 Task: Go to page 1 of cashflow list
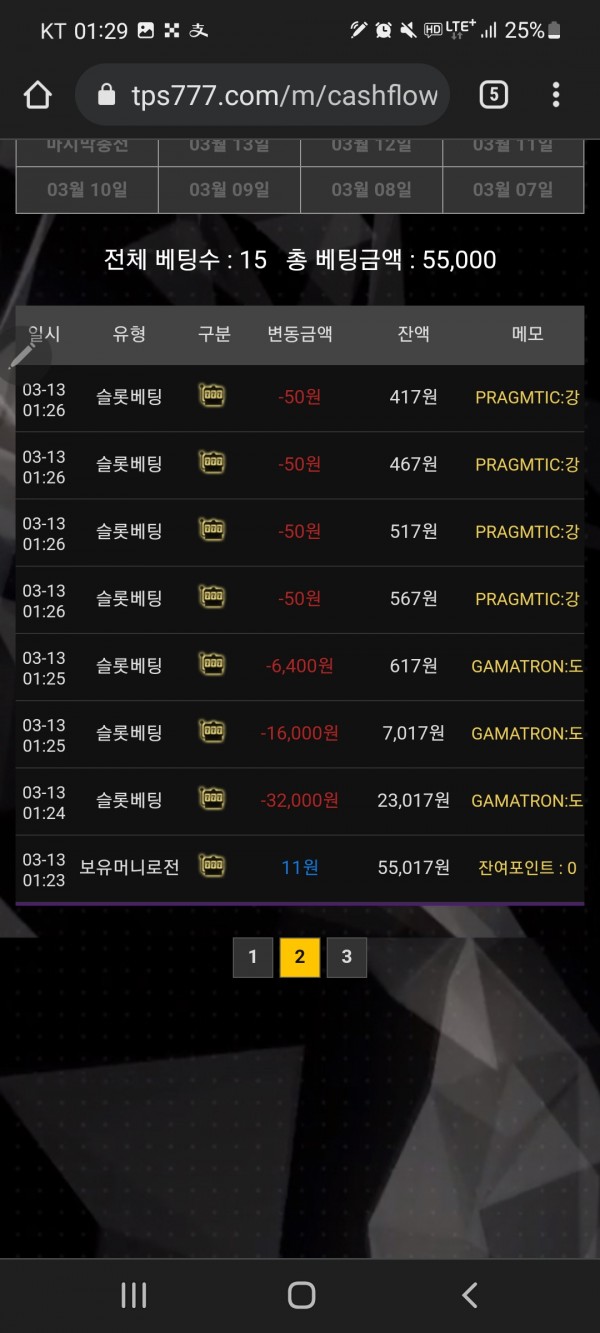(253, 957)
